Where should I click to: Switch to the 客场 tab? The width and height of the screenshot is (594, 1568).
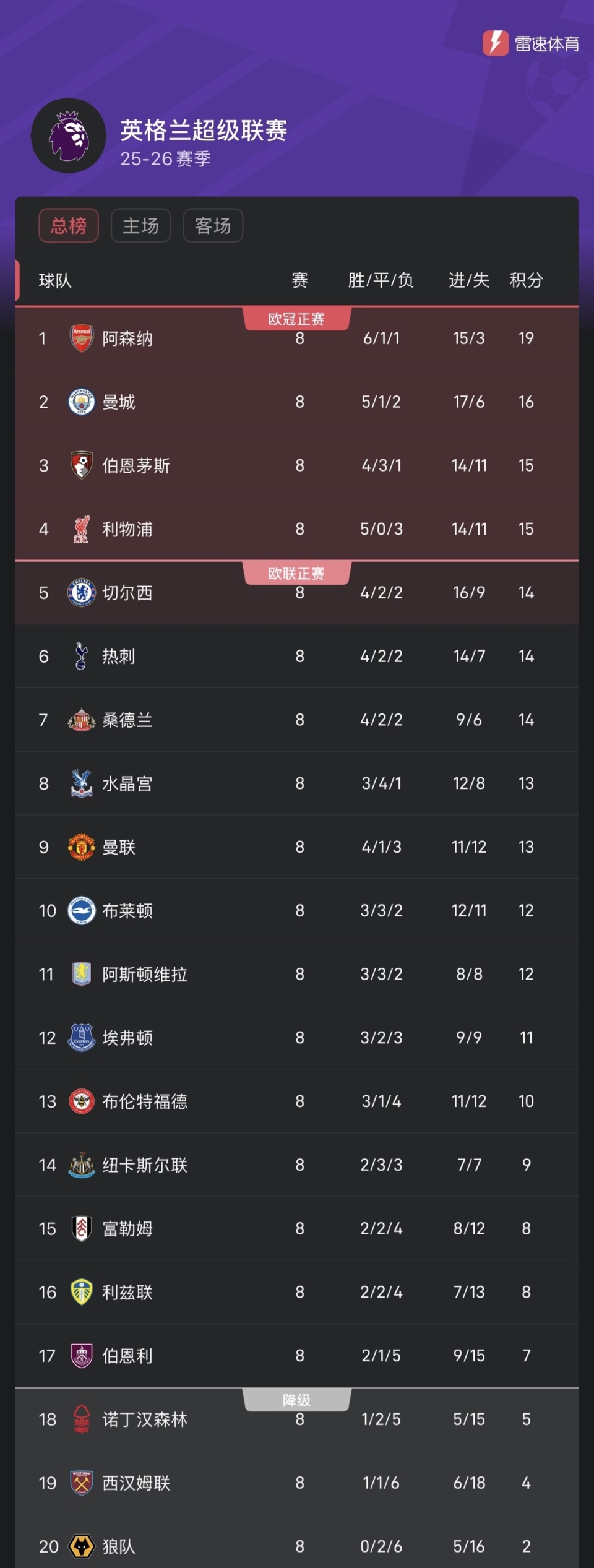click(212, 226)
